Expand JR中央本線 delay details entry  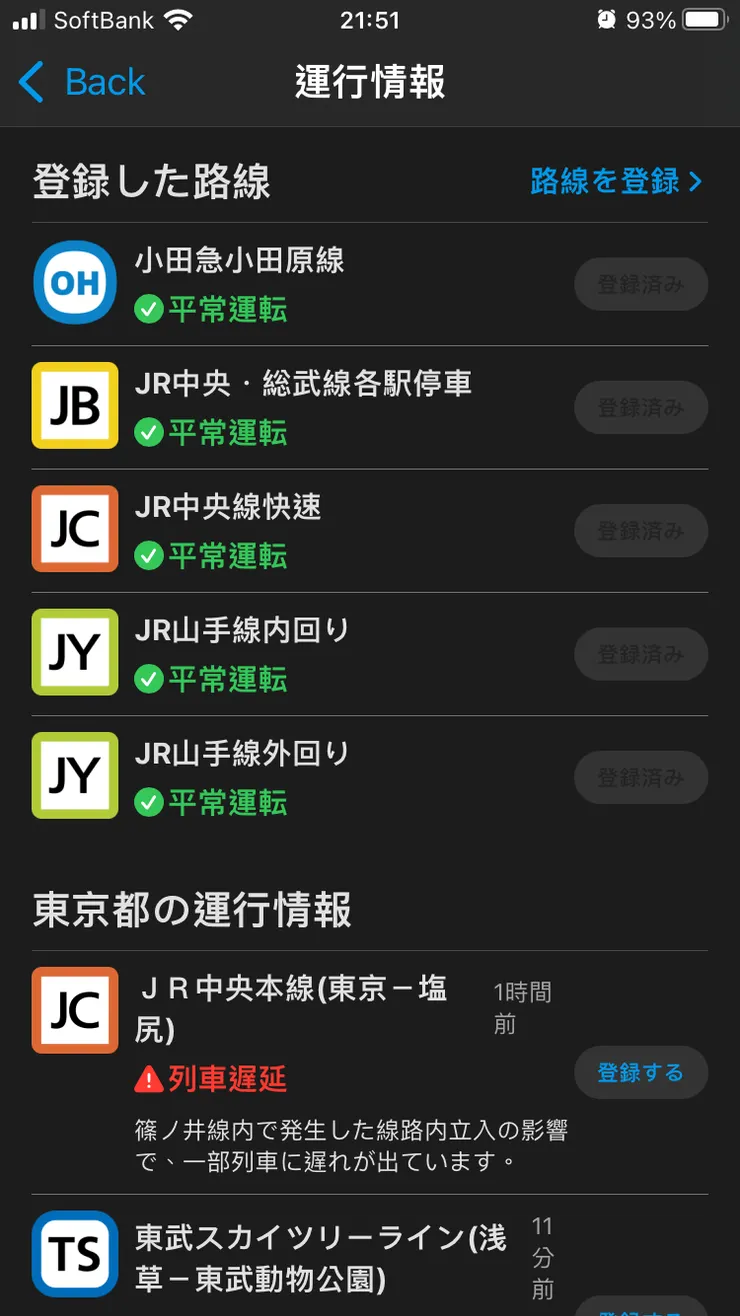click(x=300, y=1010)
